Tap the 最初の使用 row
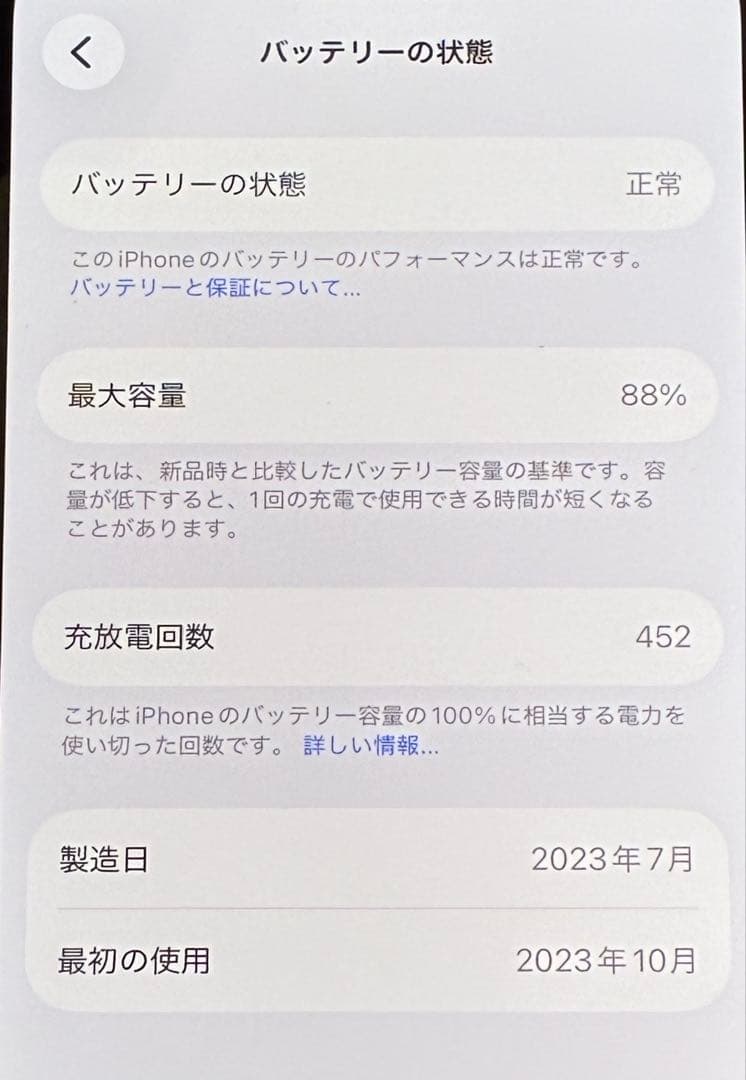The image size is (746, 1080). 373,960
